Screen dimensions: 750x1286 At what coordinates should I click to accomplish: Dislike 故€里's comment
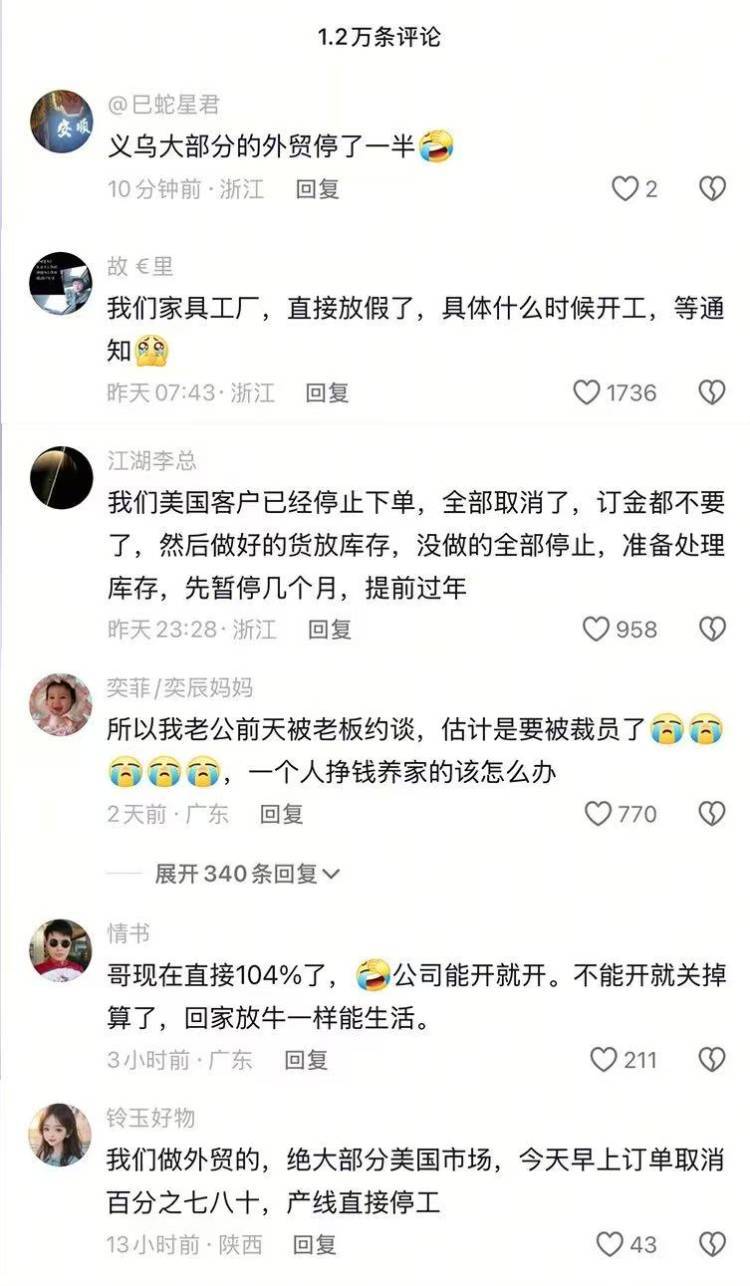[711, 393]
